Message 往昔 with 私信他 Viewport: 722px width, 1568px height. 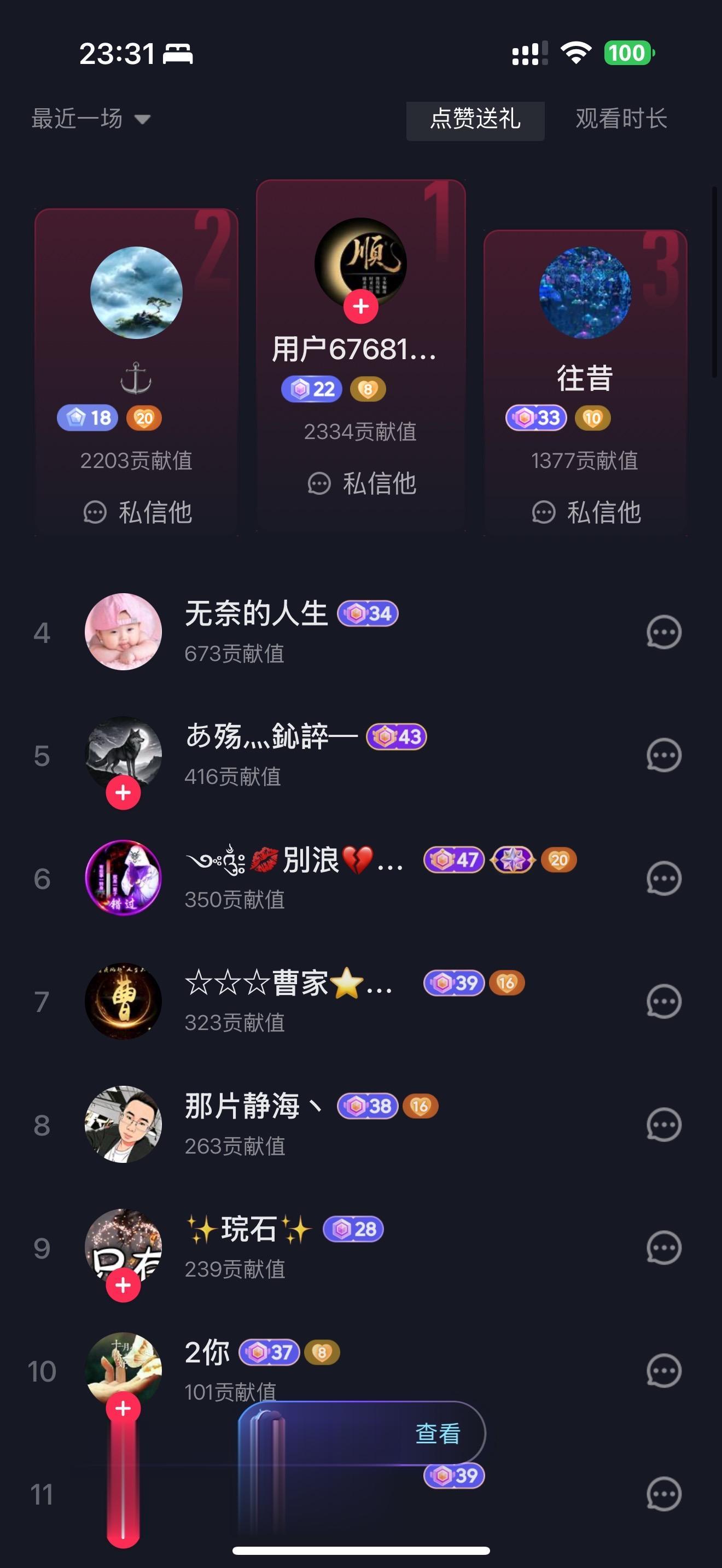(x=586, y=512)
